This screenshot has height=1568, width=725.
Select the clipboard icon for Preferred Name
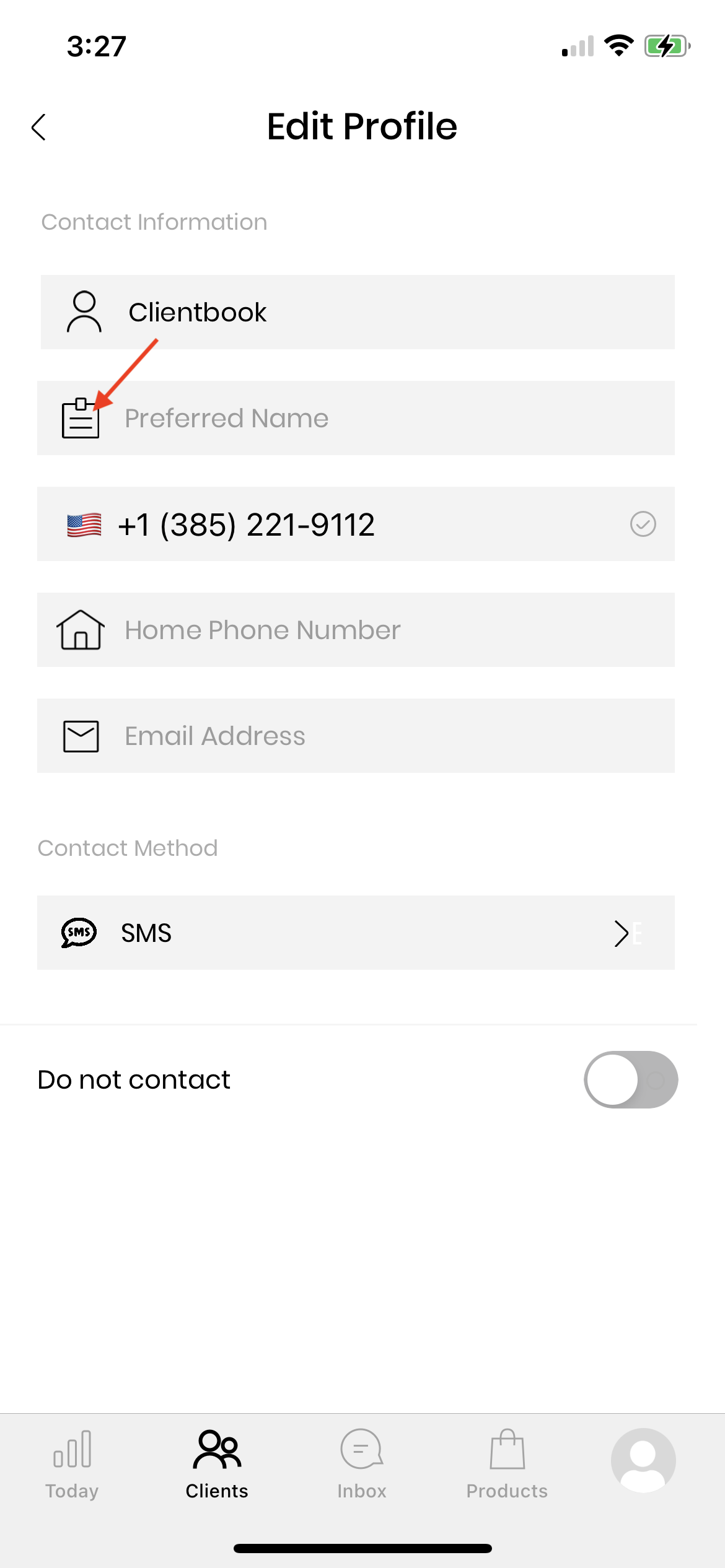81,419
